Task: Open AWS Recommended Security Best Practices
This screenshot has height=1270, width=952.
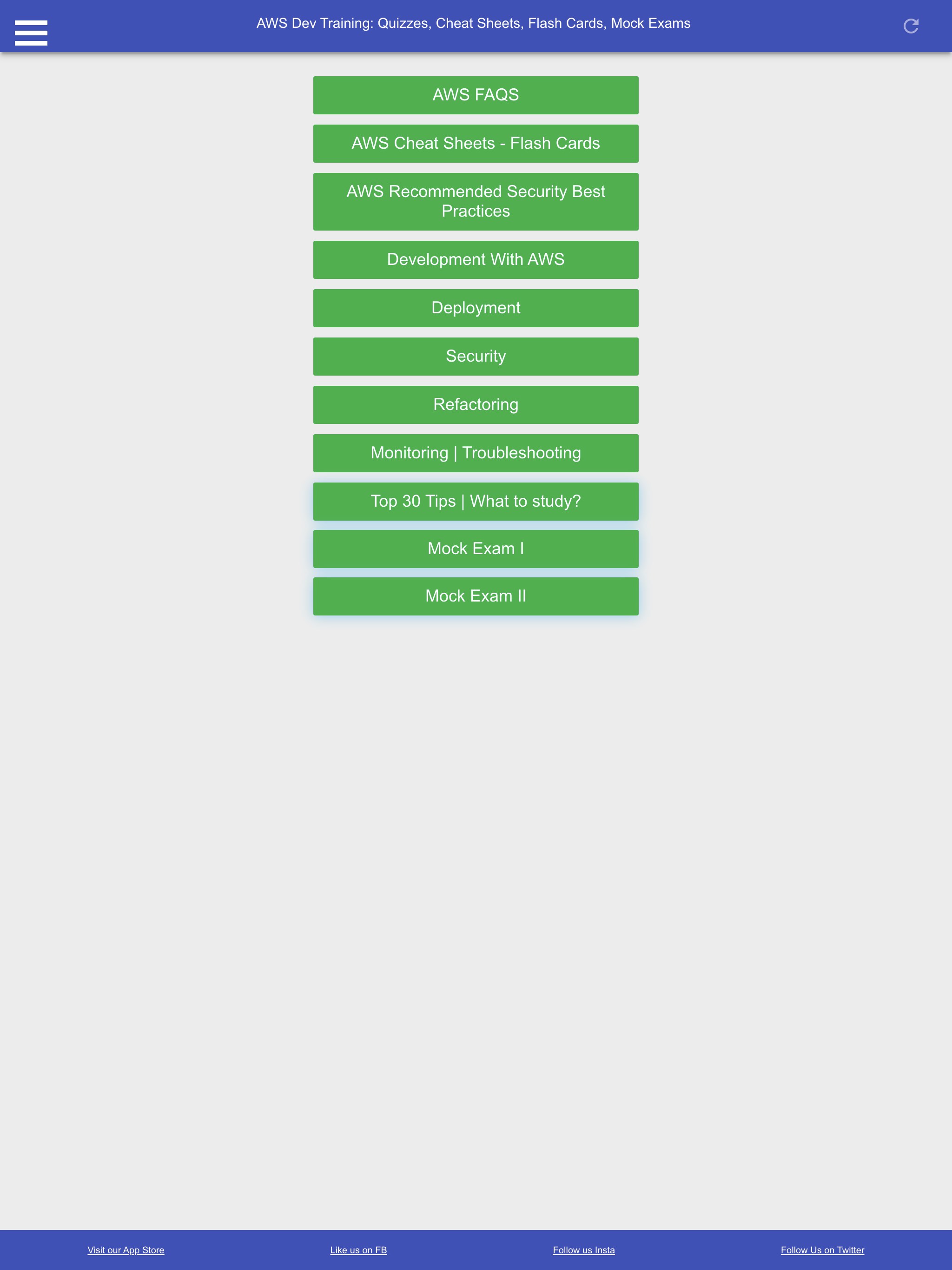Action: (476, 202)
